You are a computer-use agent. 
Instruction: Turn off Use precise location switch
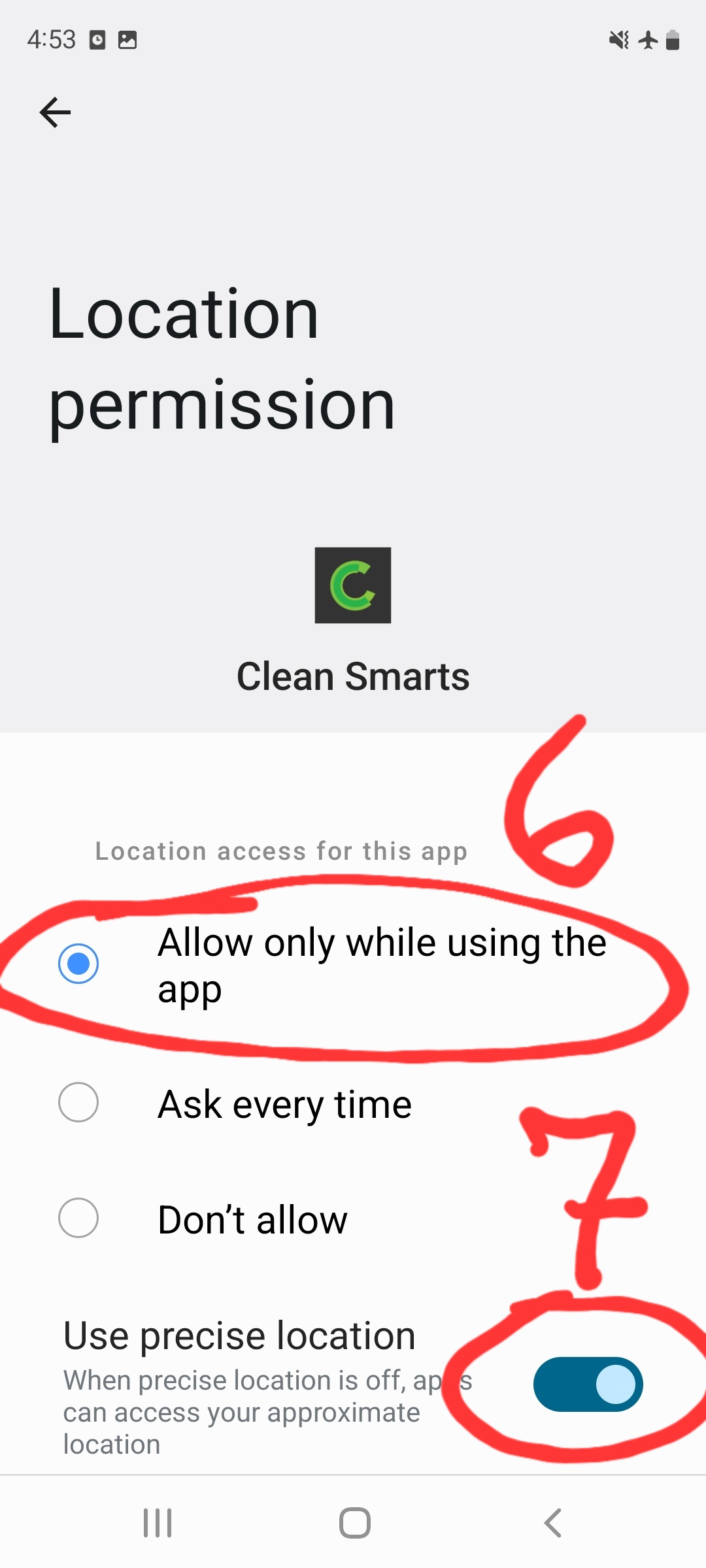point(588,1384)
